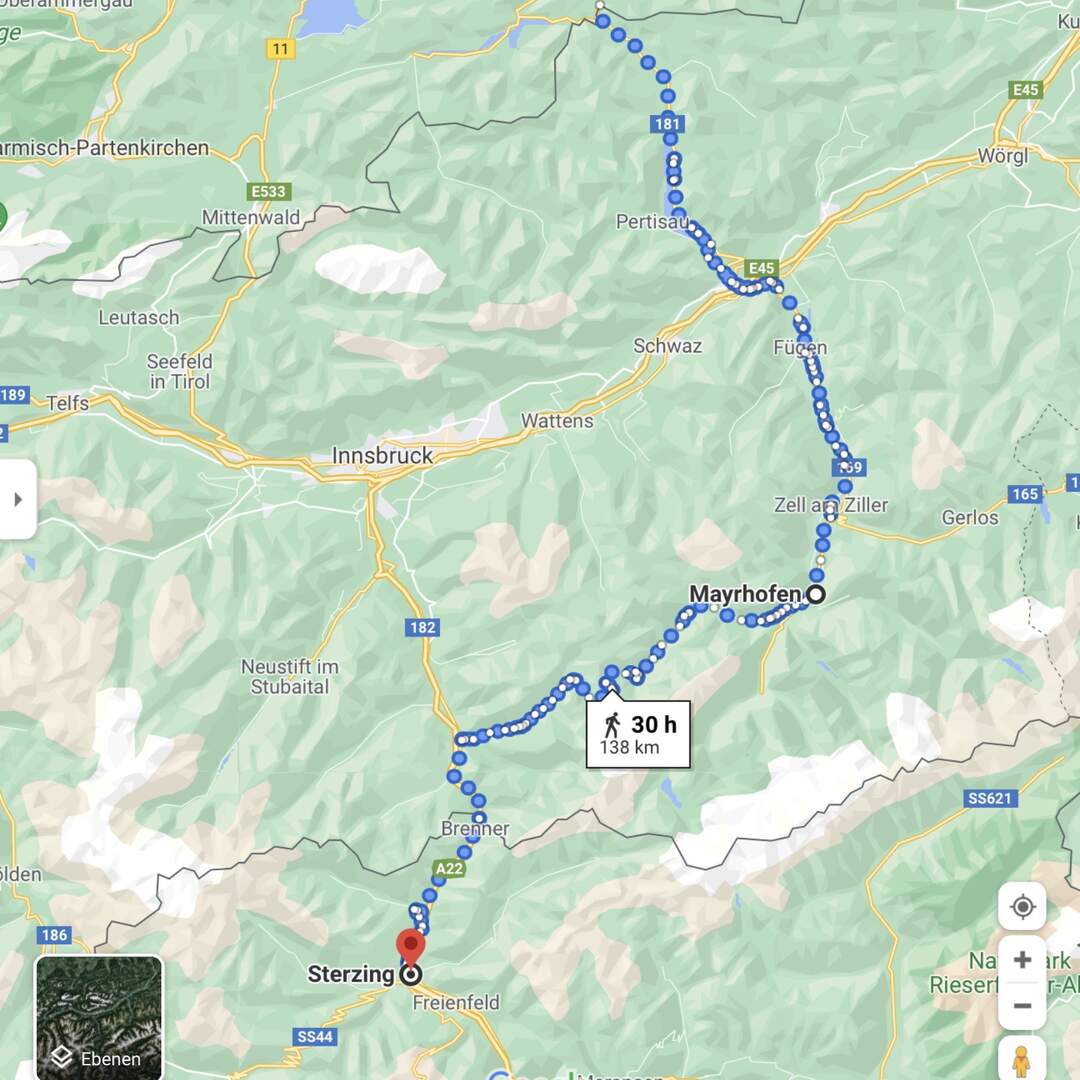Zoom in on the map
1080x1080 pixels.
pyautogui.click(x=1022, y=960)
